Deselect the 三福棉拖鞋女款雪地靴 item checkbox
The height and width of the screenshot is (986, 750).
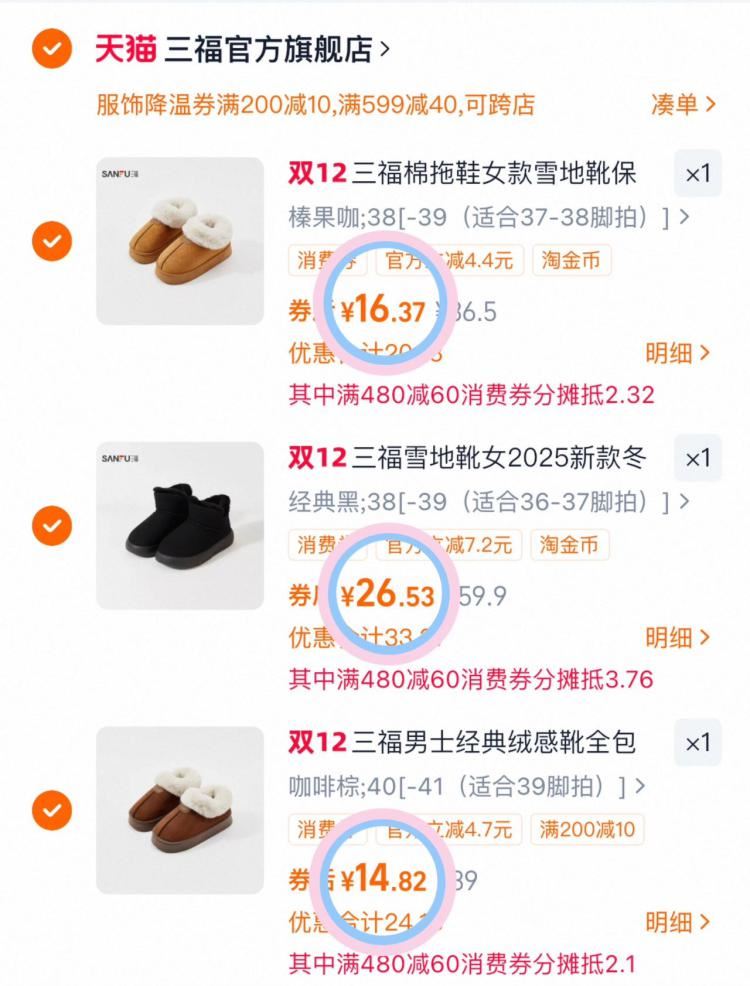(52, 240)
